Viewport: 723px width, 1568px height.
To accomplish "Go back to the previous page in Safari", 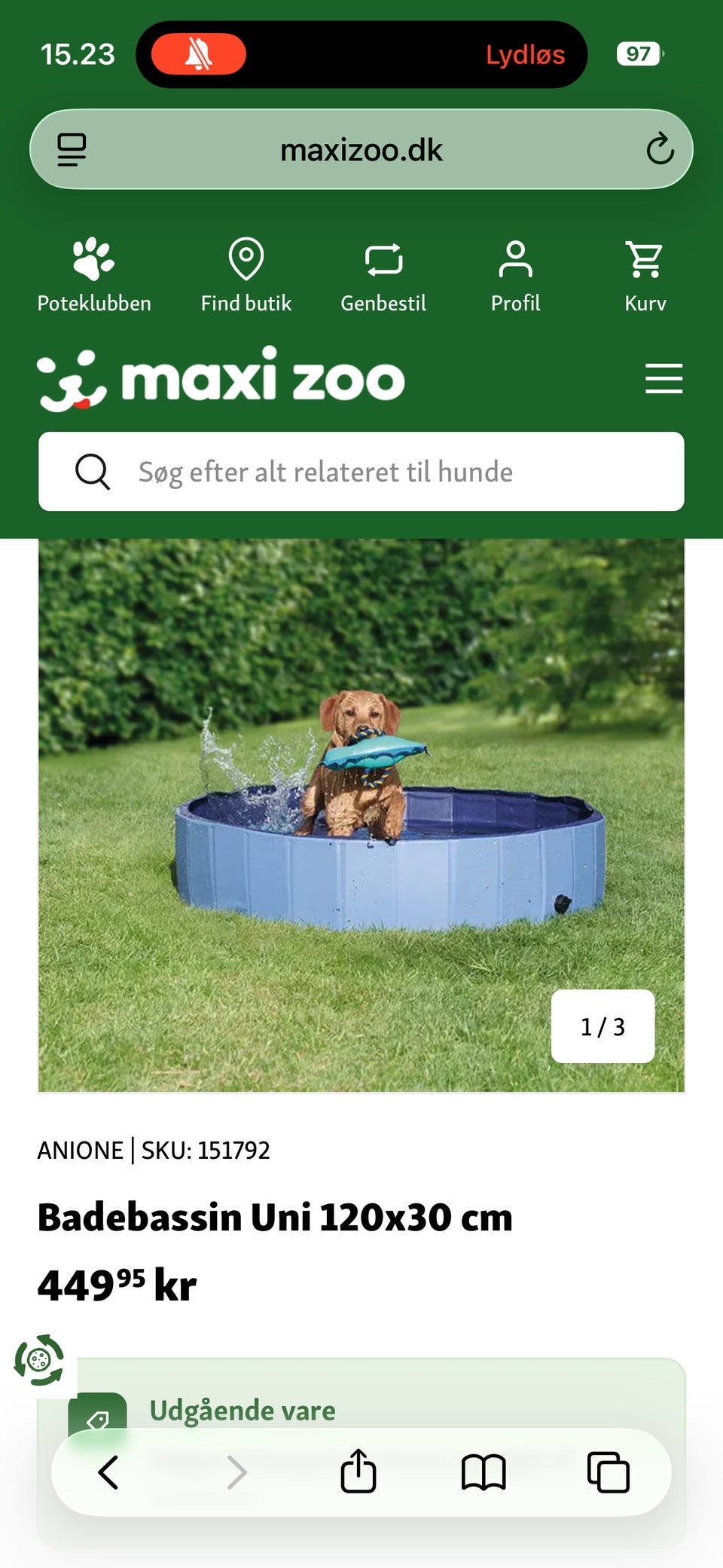I will 108,1472.
